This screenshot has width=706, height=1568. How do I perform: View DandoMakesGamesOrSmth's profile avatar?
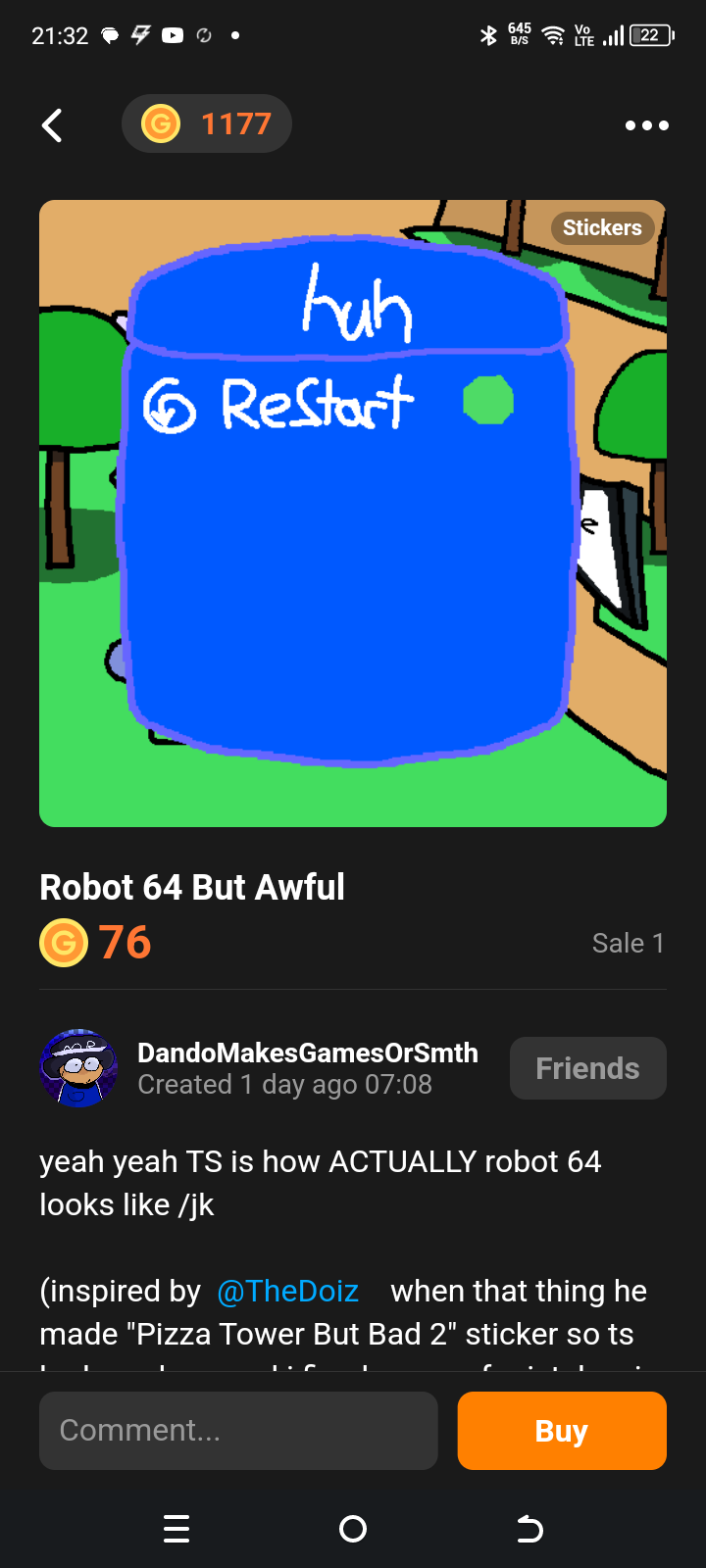tap(78, 1068)
